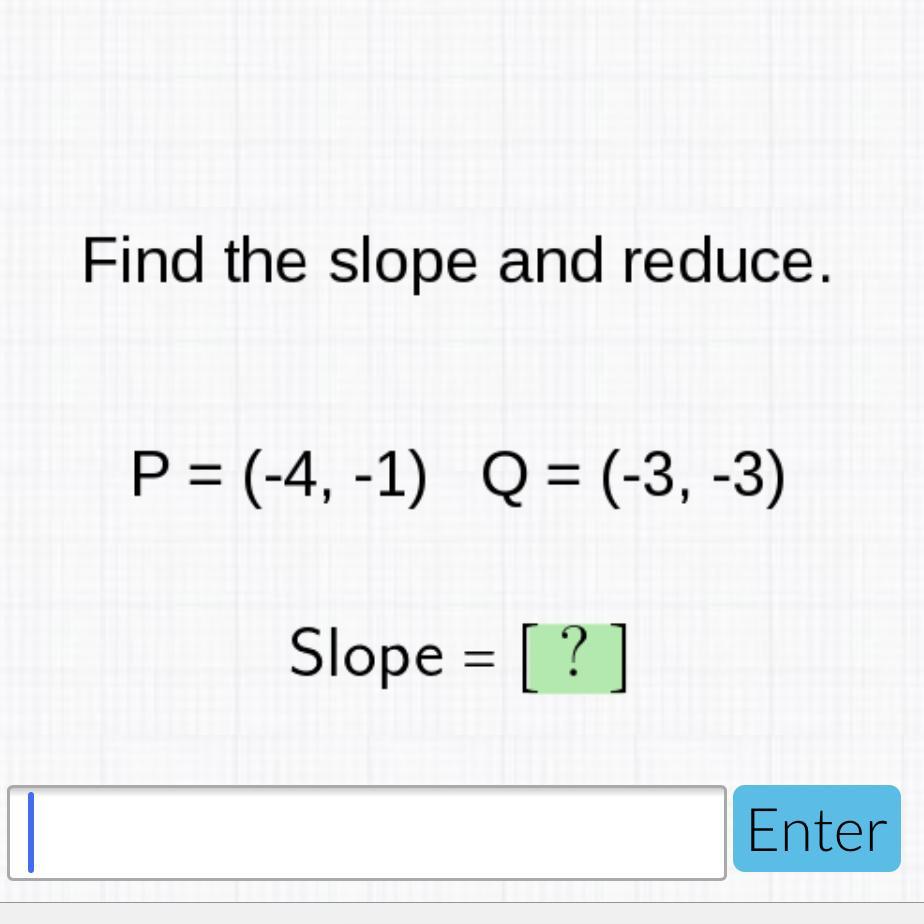Submit the answer with Enter button

(x=816, y=829)
